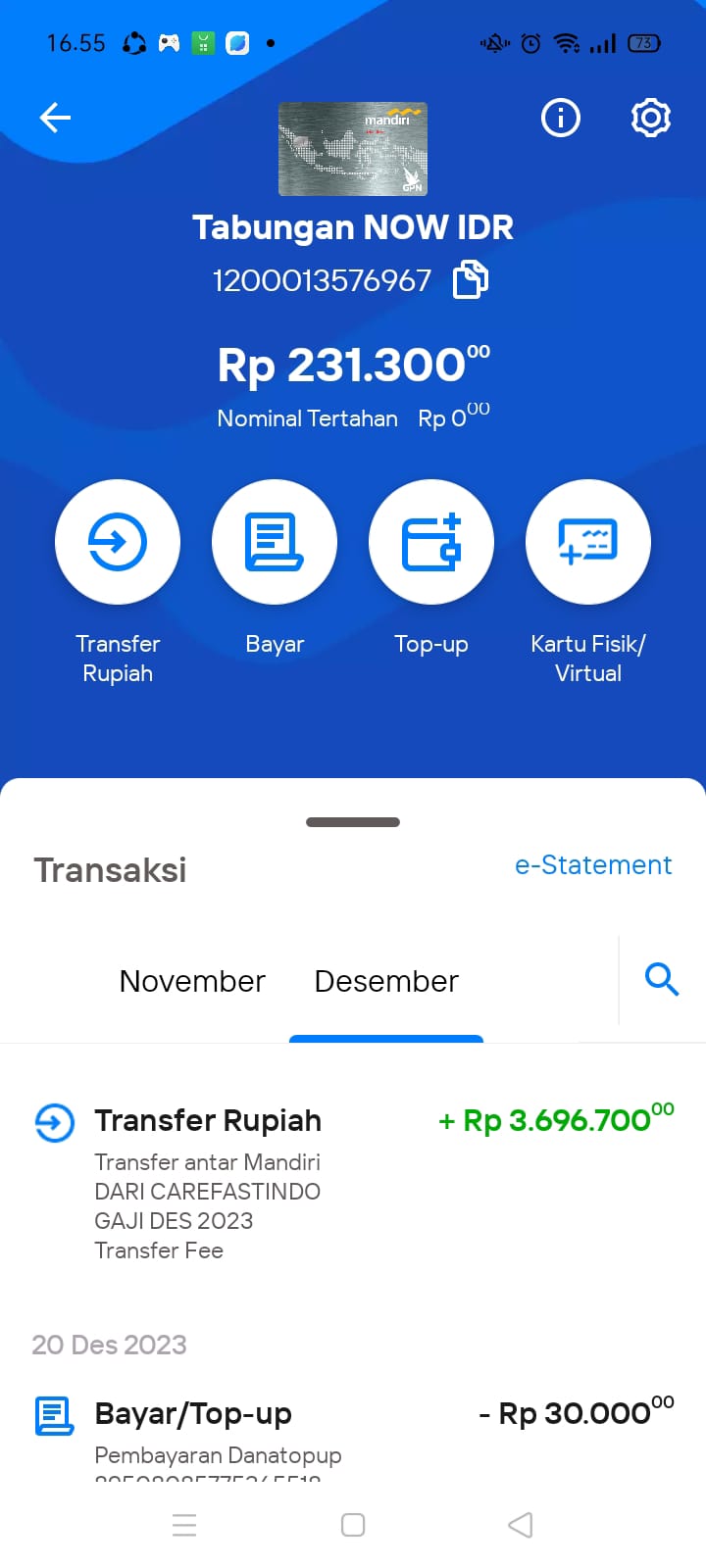Screen dimensions: 706x1568
Task: Open the account info icon
Action: tap(561, 118)
